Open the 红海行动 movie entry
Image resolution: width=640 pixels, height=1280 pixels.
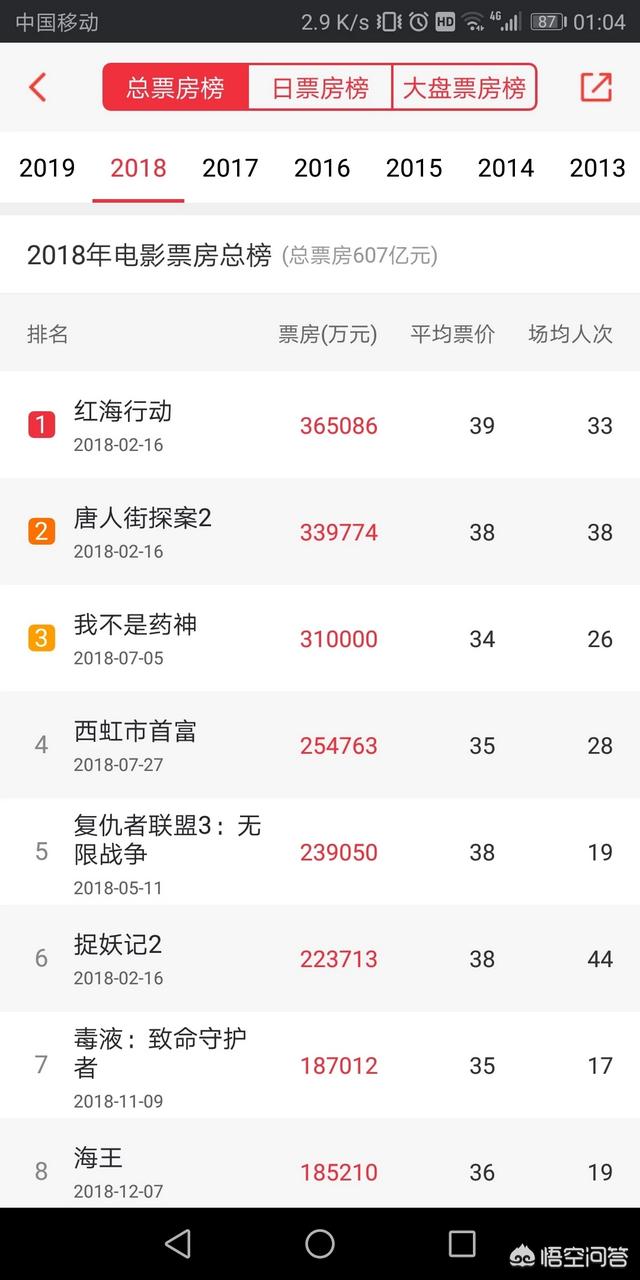320,425
